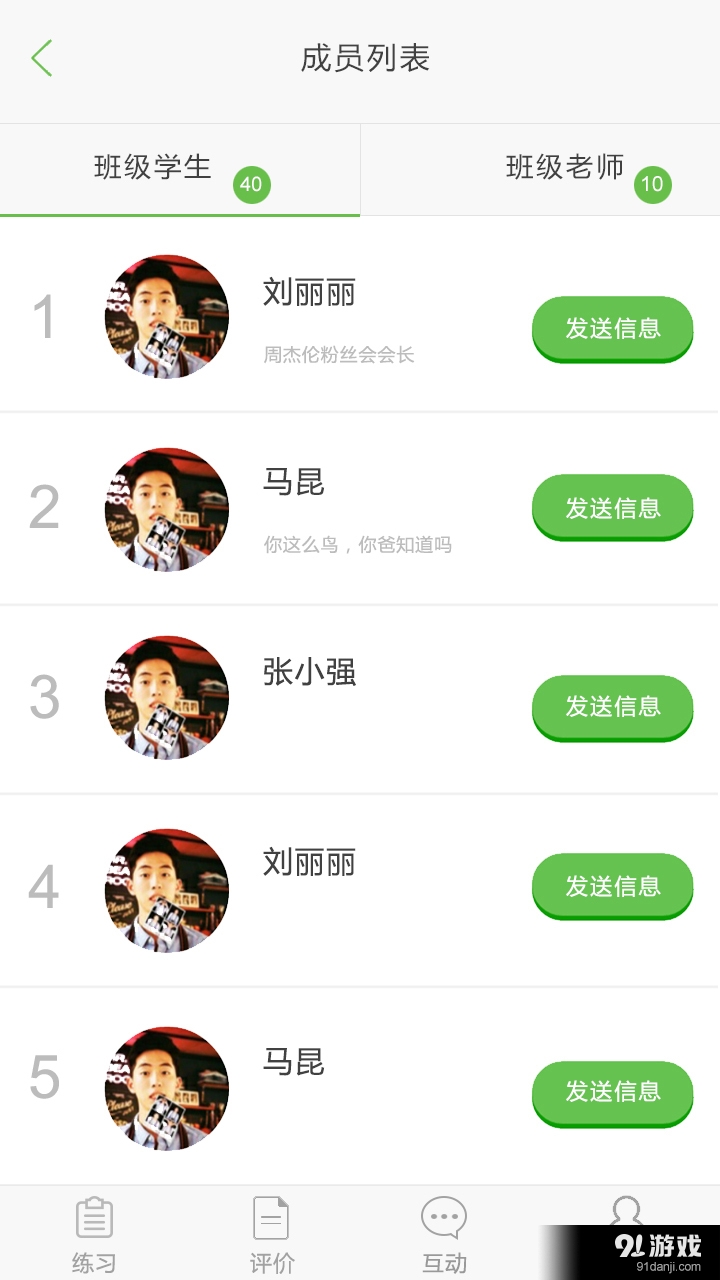This screenshot has width=720, height=1280.
Task: Click the green 10 count badge
Action: tap(655, 184)
